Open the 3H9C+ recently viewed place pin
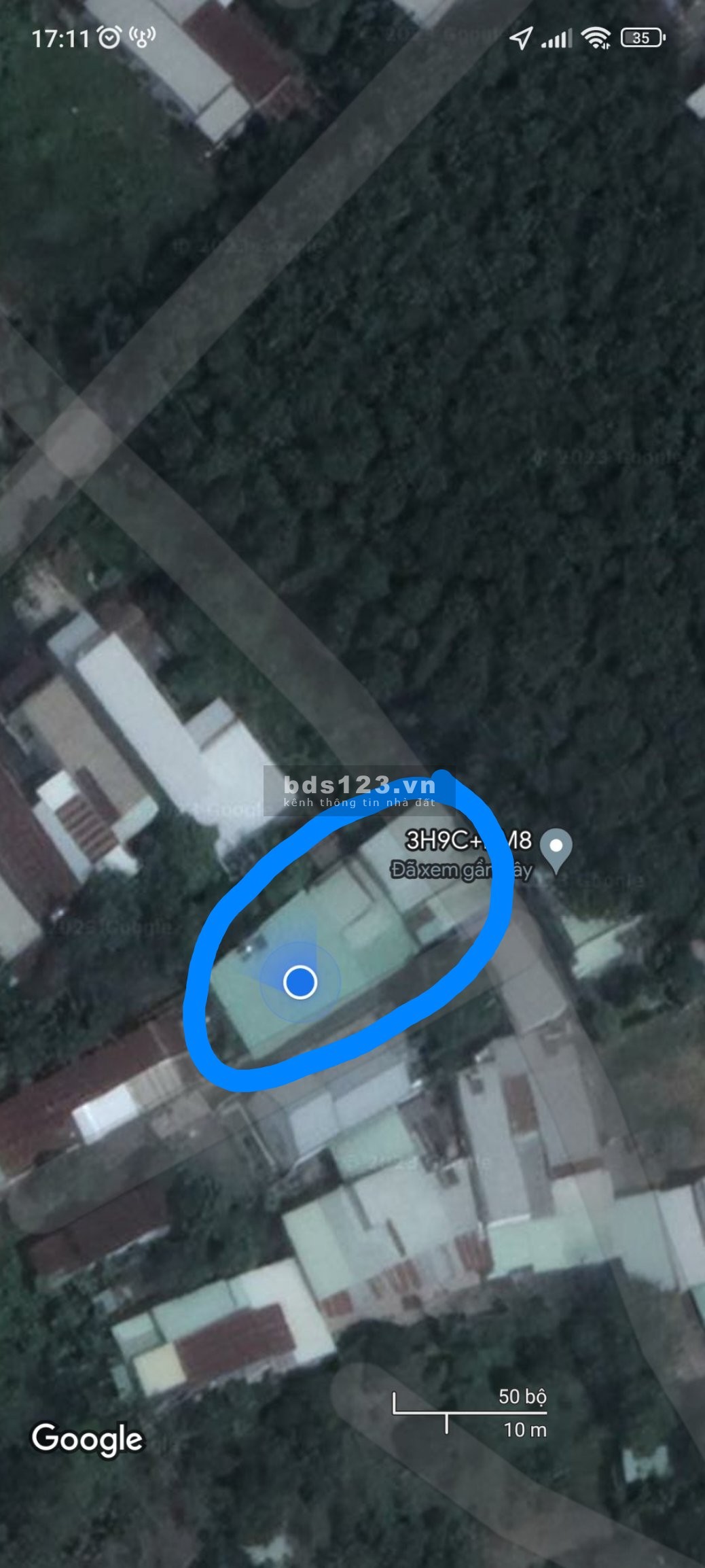This screenshot has width=705, height=1568. tap(556, 848)
